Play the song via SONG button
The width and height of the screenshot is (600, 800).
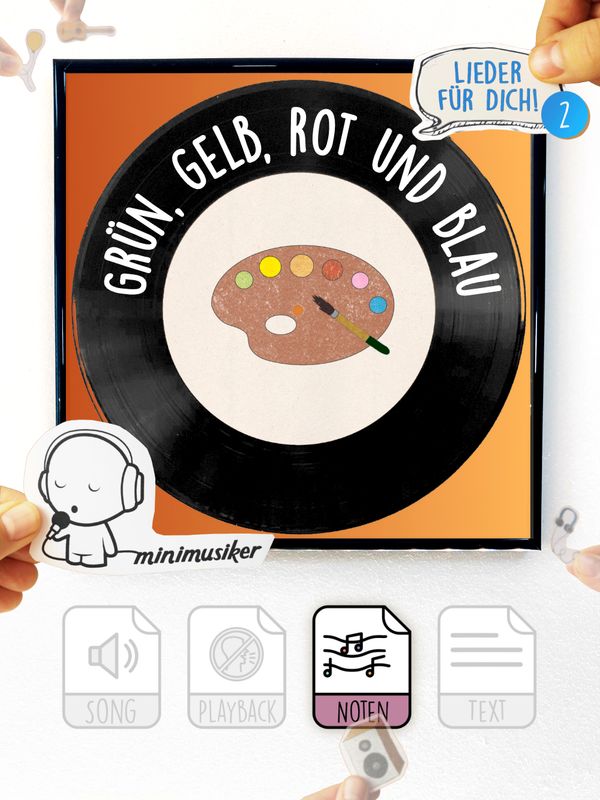point(111,665)
